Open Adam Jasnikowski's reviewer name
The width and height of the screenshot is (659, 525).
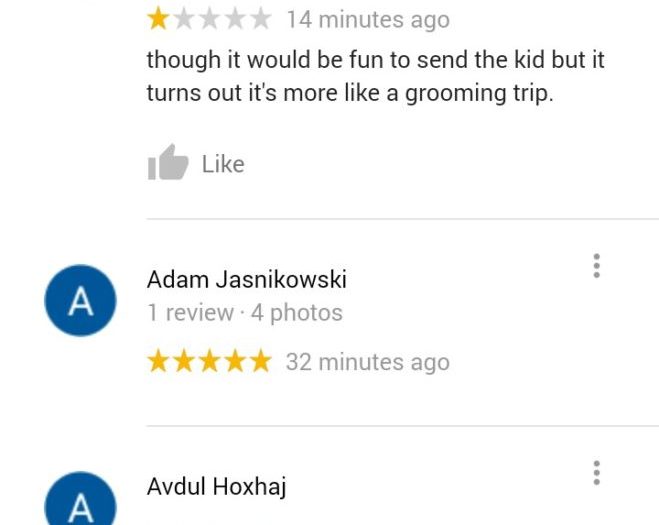(246, 280)
